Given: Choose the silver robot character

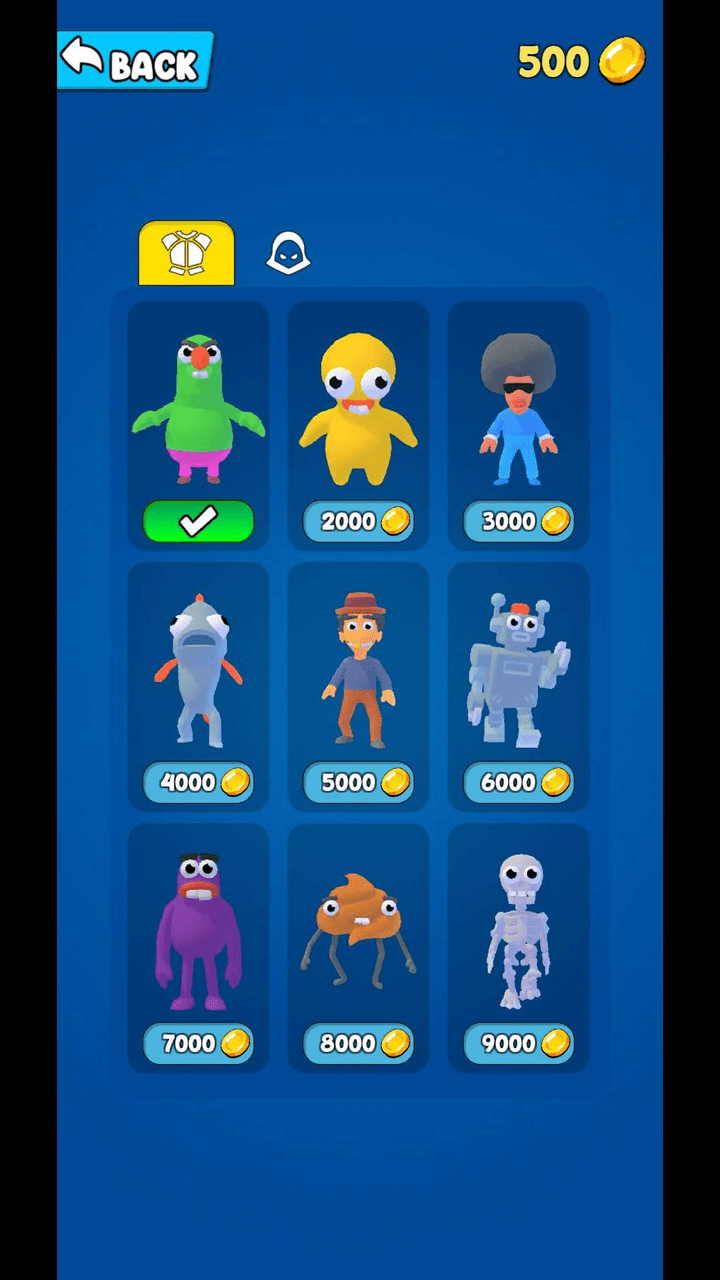Looking at the screenshot, I should pos(518,665).
